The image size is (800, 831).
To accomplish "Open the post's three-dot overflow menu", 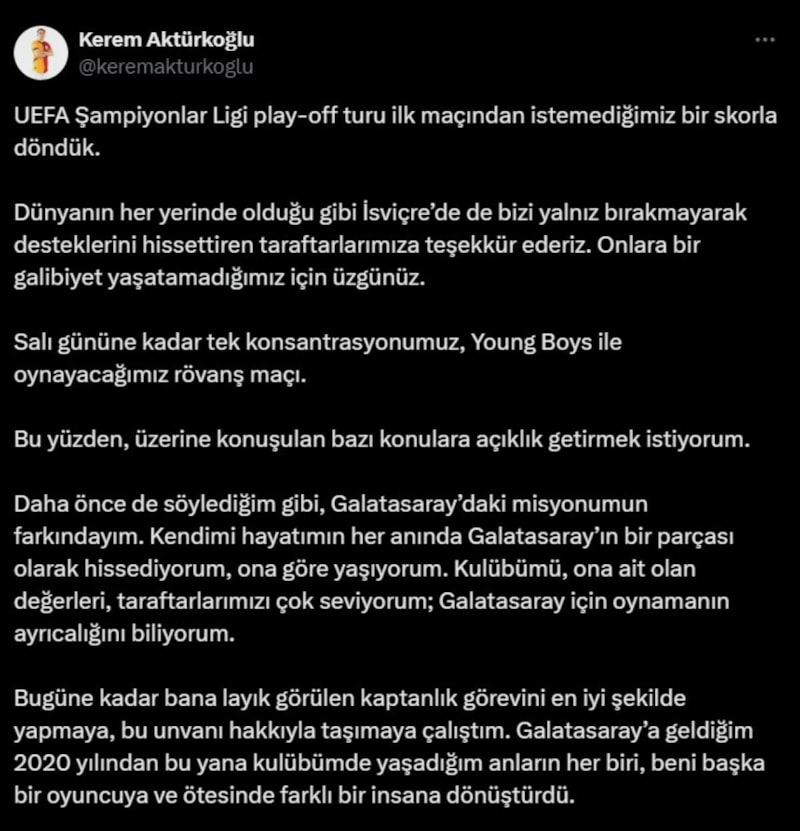I will click(x=763, y=41).
